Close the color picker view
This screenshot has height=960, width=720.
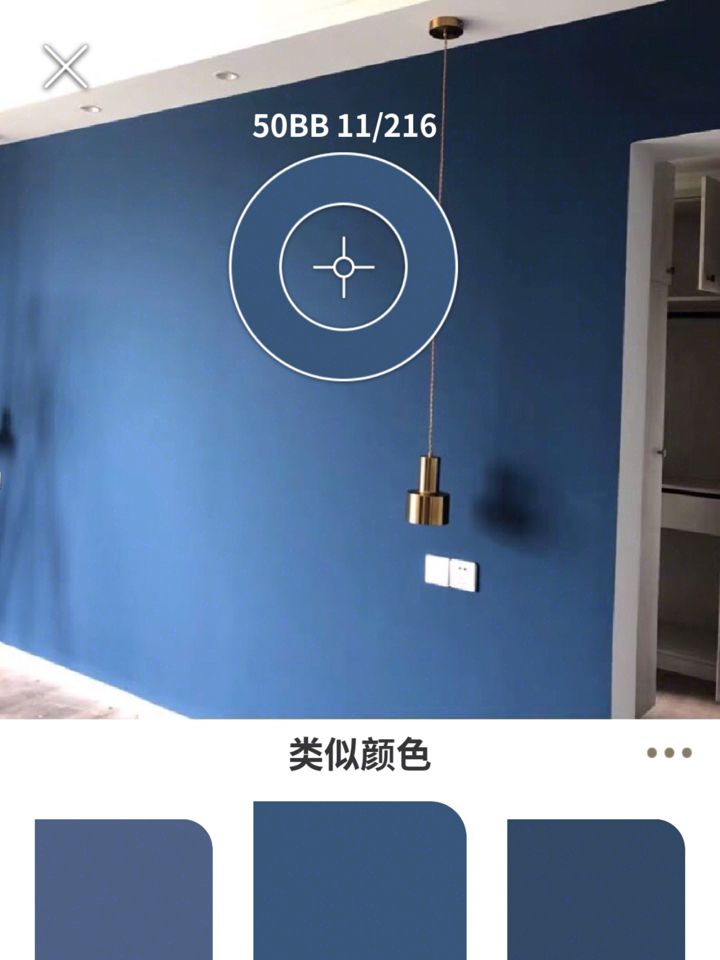tap(65, 67)
